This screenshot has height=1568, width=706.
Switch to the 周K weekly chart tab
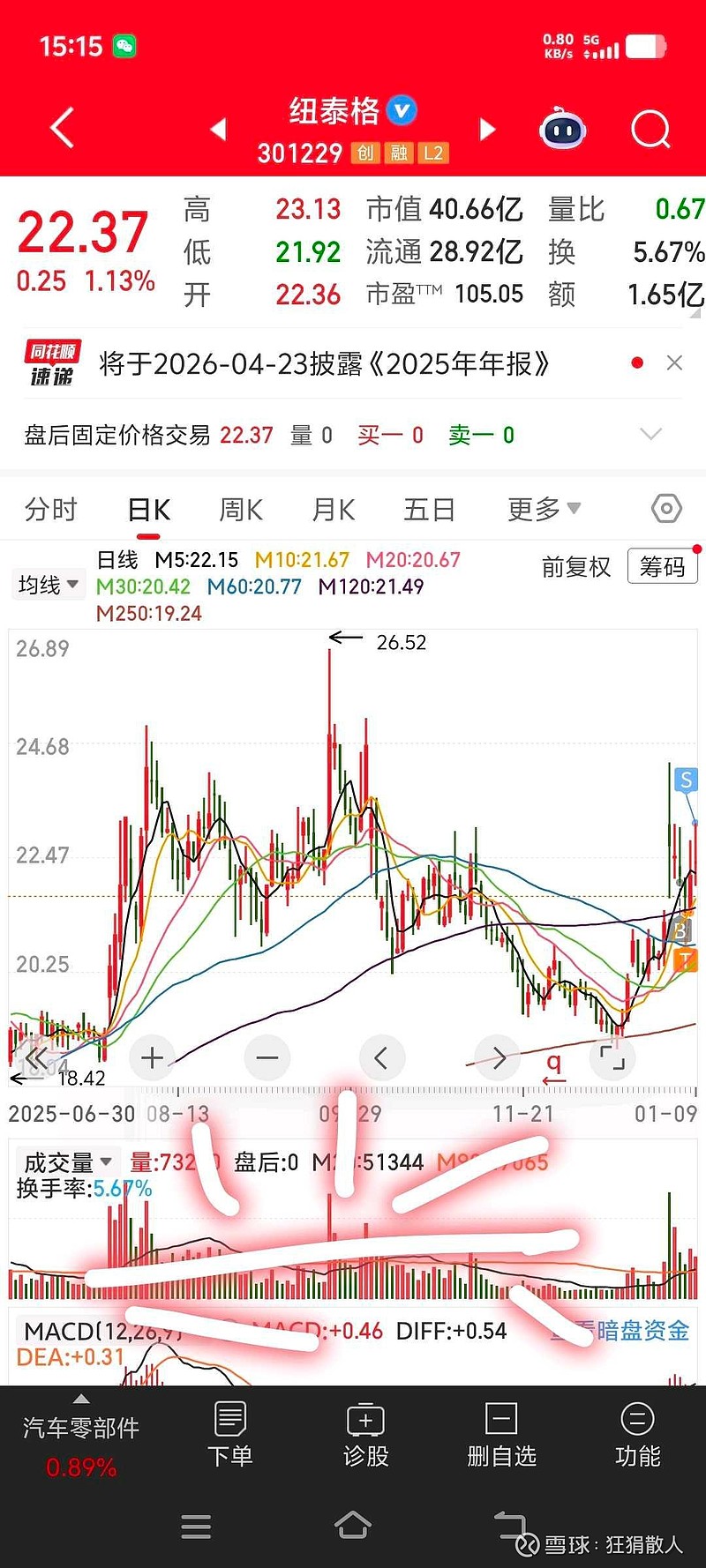tap(240, 509)
